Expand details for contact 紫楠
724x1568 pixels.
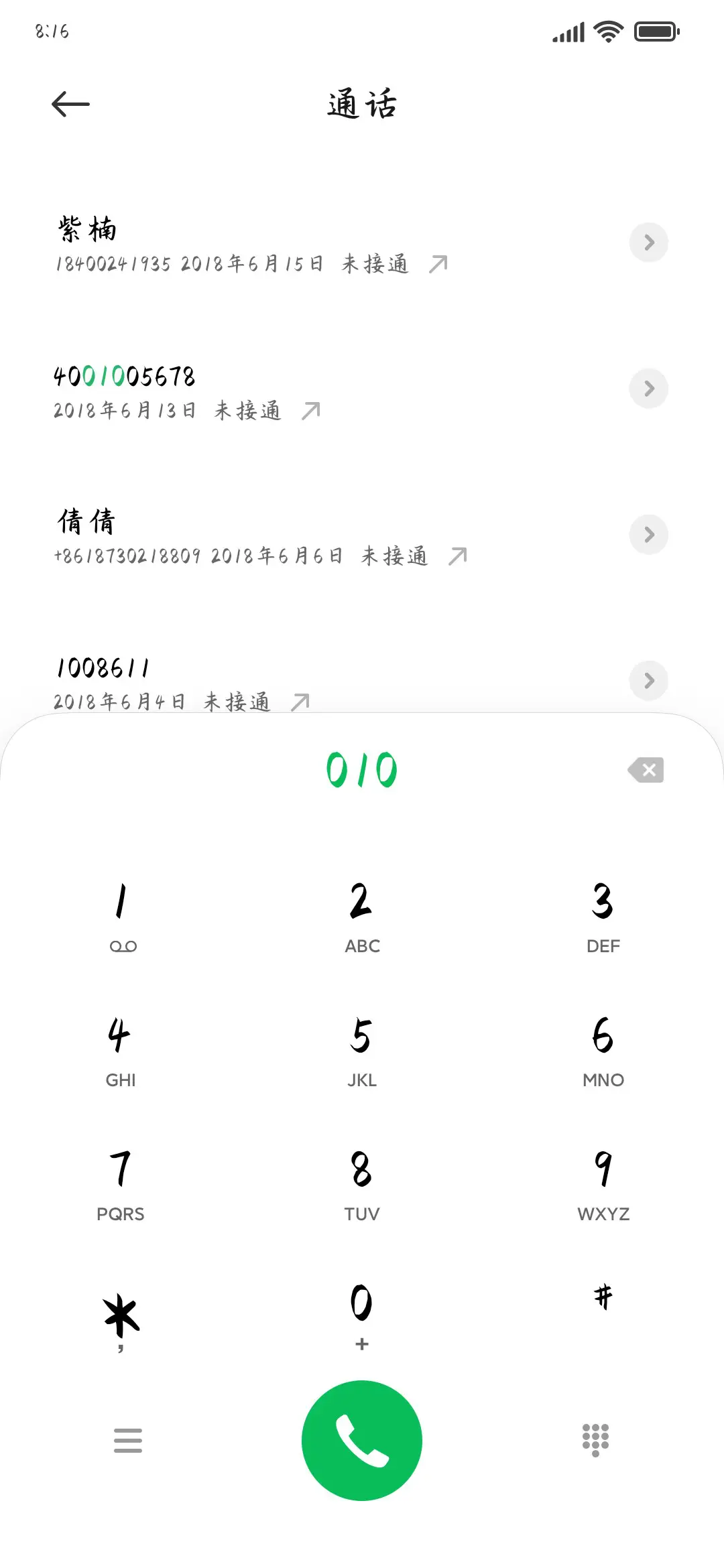648,243
